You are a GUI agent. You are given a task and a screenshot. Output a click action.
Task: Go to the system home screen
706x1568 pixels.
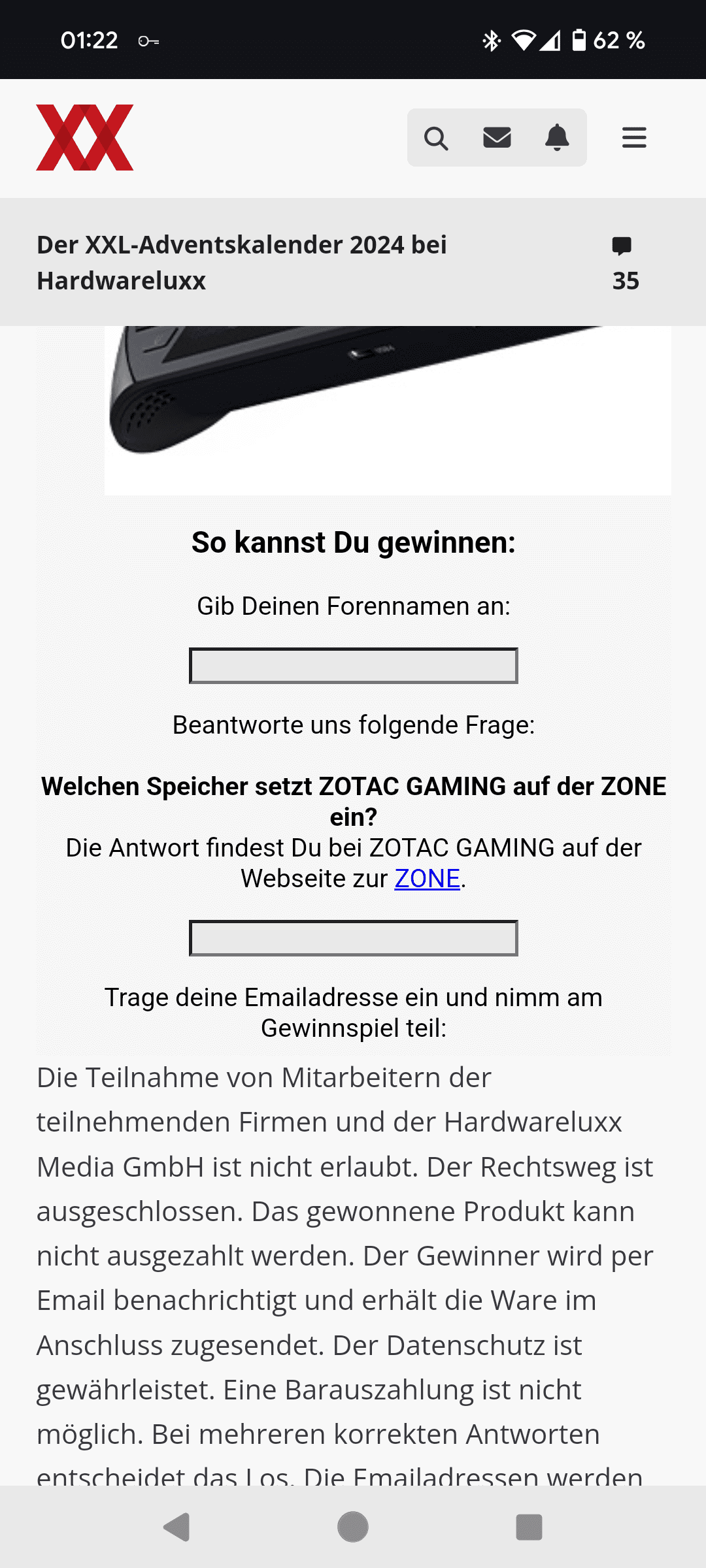[x=353, y=1527]
